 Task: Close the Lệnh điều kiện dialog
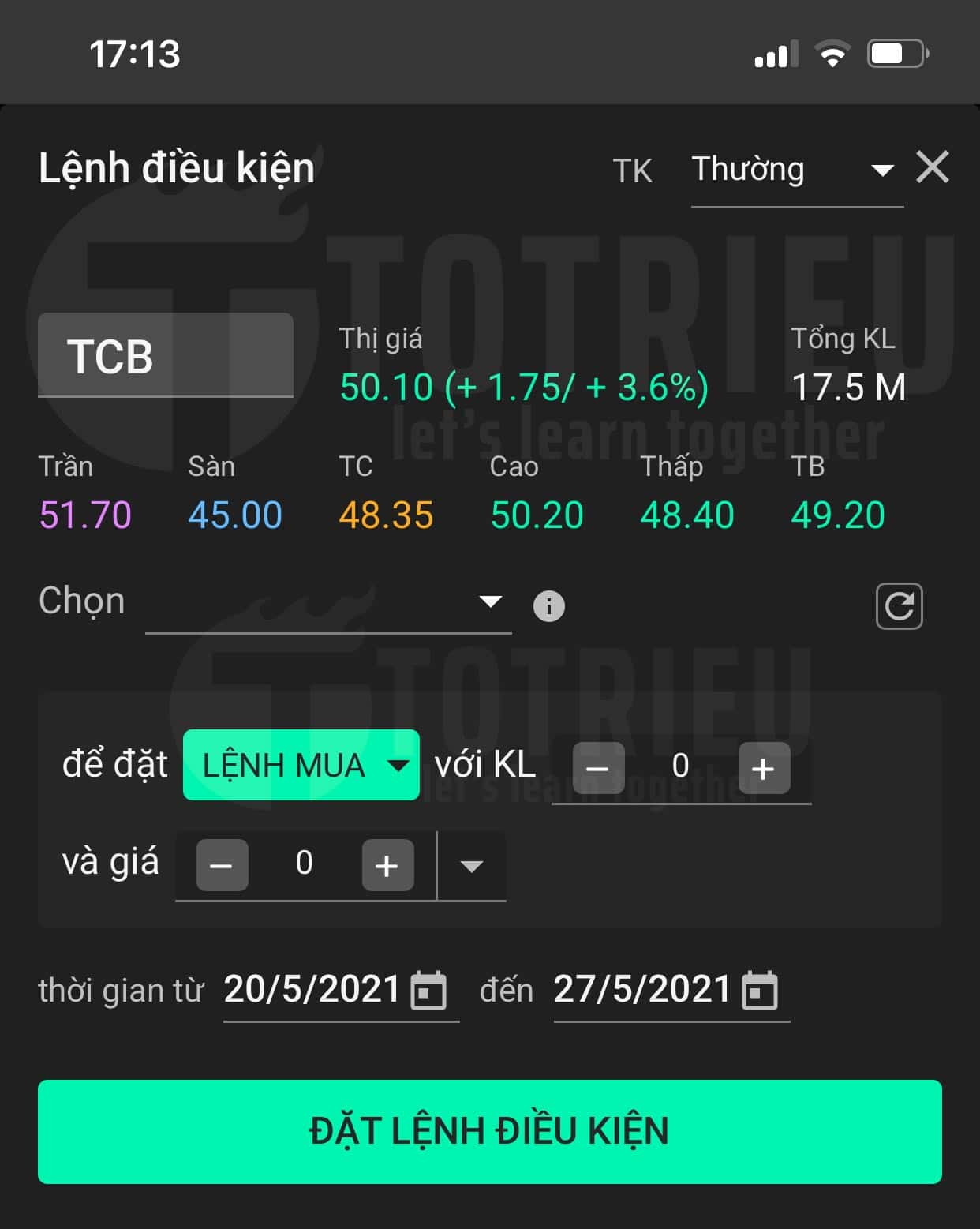point(932,167)
